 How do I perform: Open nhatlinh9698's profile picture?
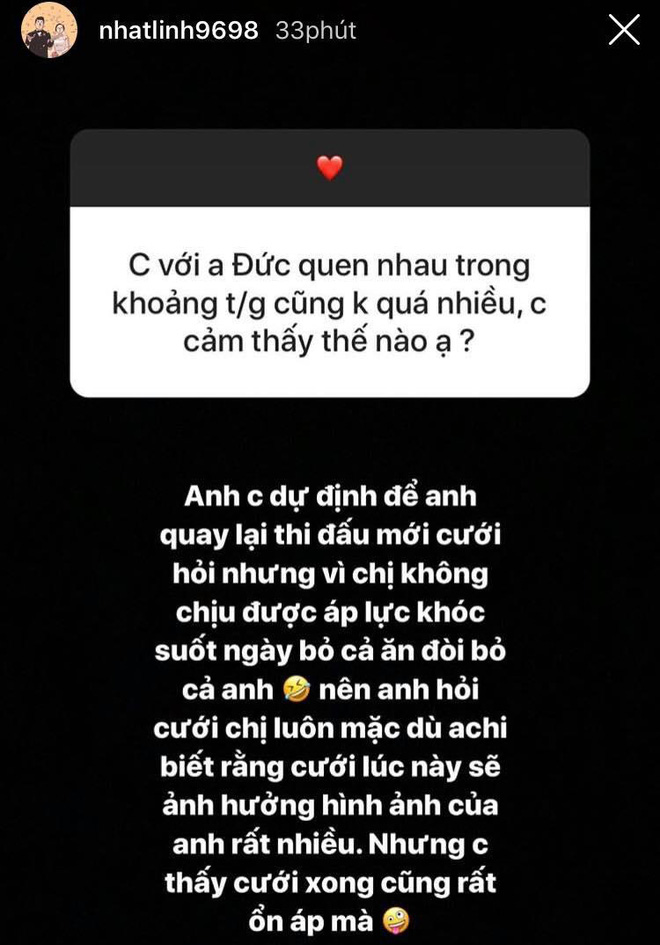click(48, 30)
